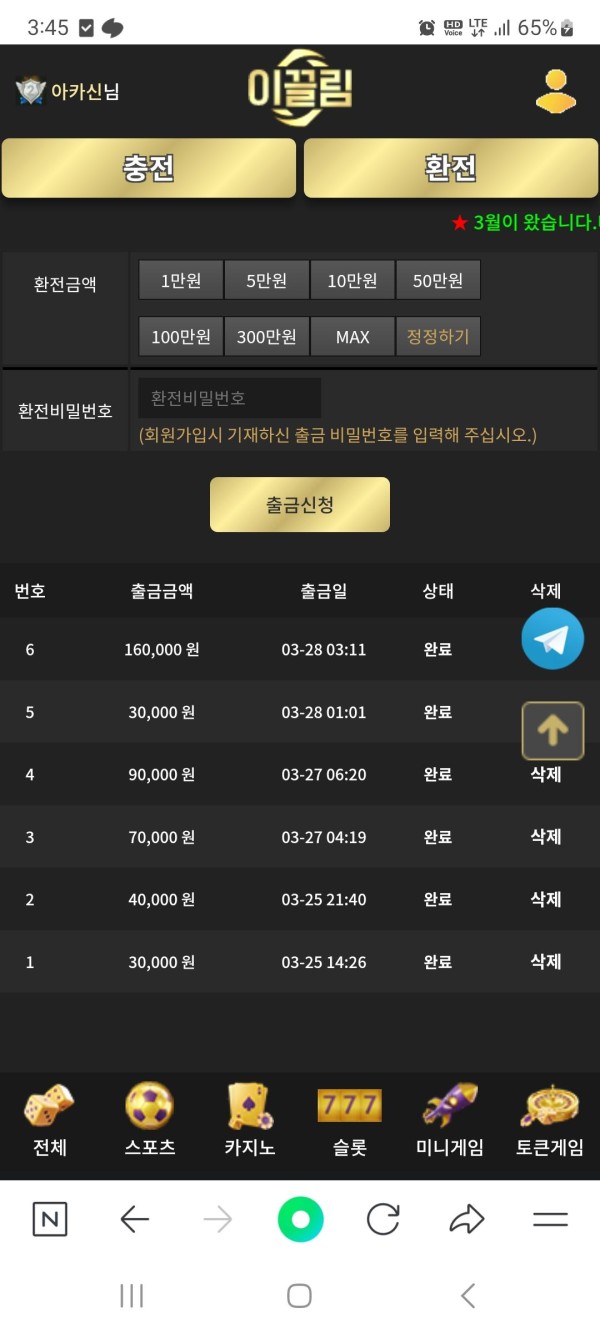Go back with browser back arrow

click(x=134, y=1219)
